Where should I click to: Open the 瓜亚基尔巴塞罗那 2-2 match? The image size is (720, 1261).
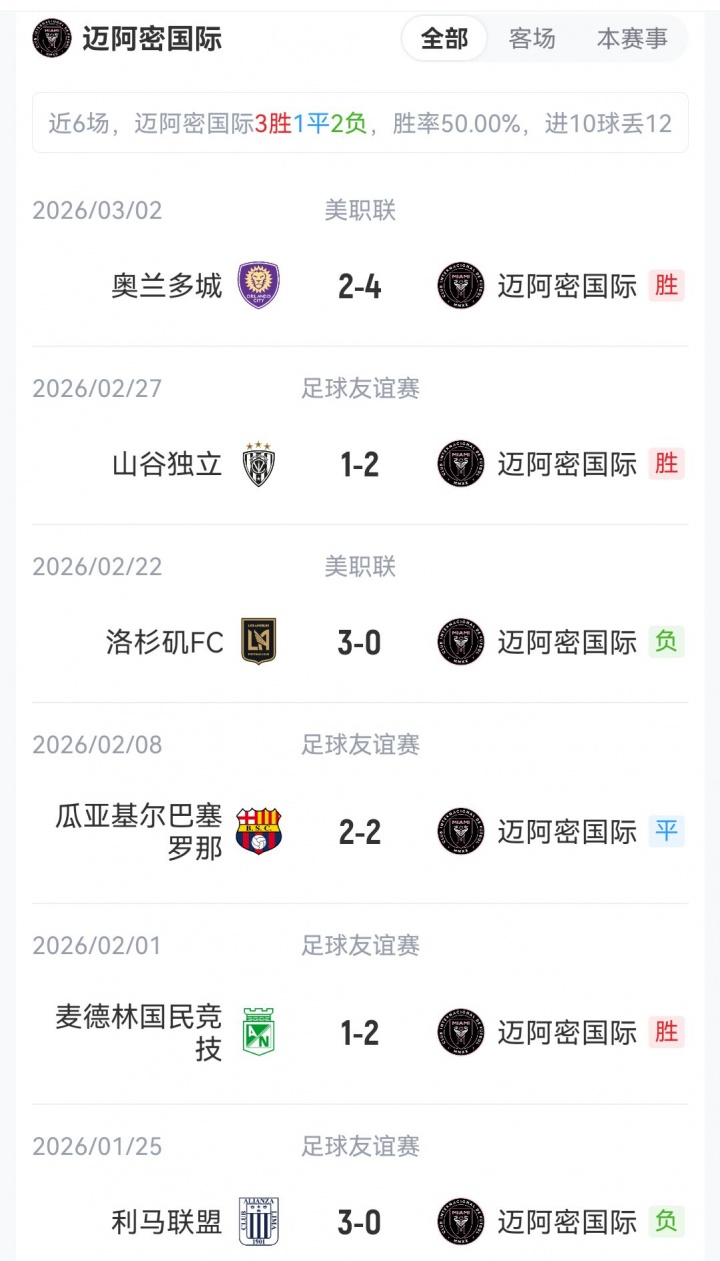tap(359, 832)
